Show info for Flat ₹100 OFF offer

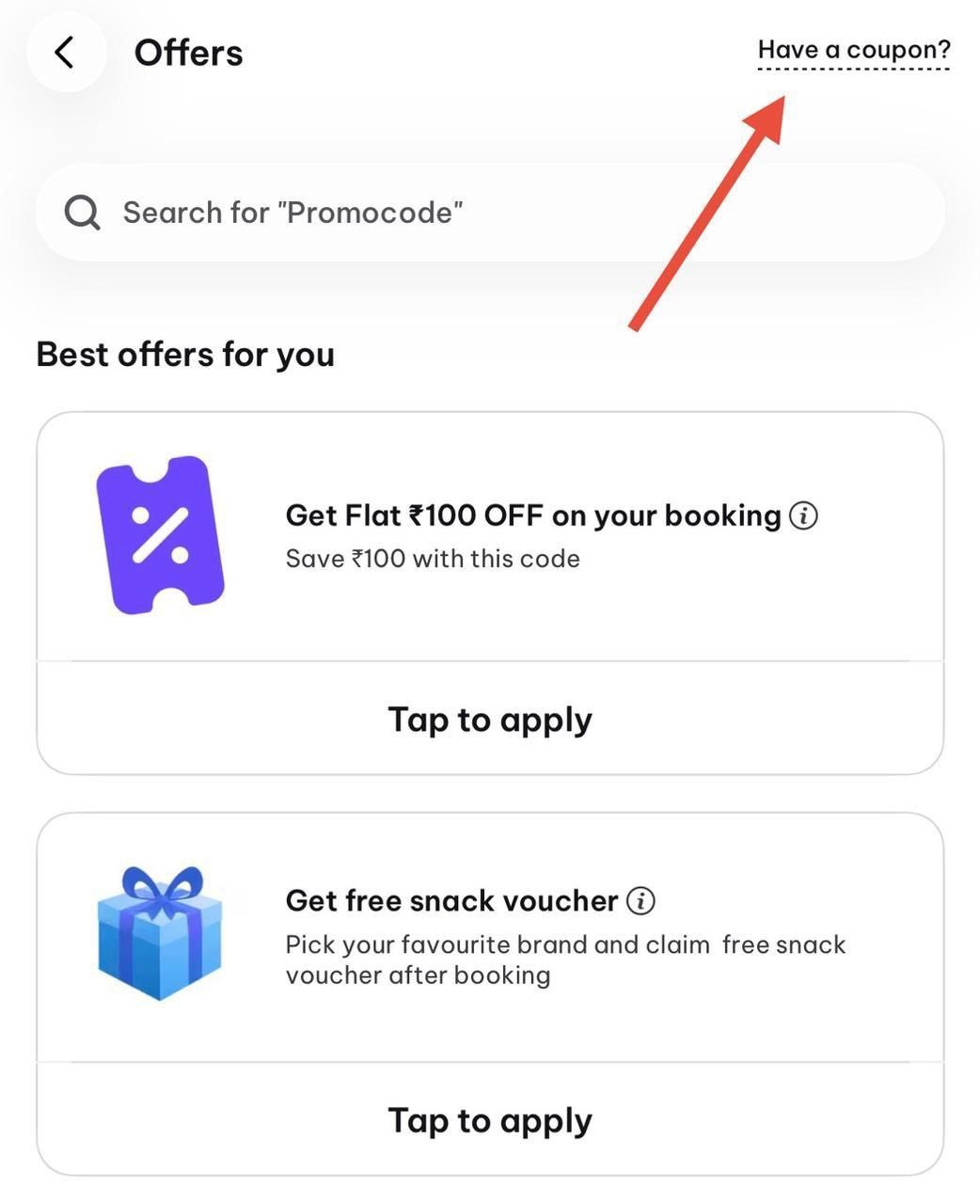pos(803,515)
